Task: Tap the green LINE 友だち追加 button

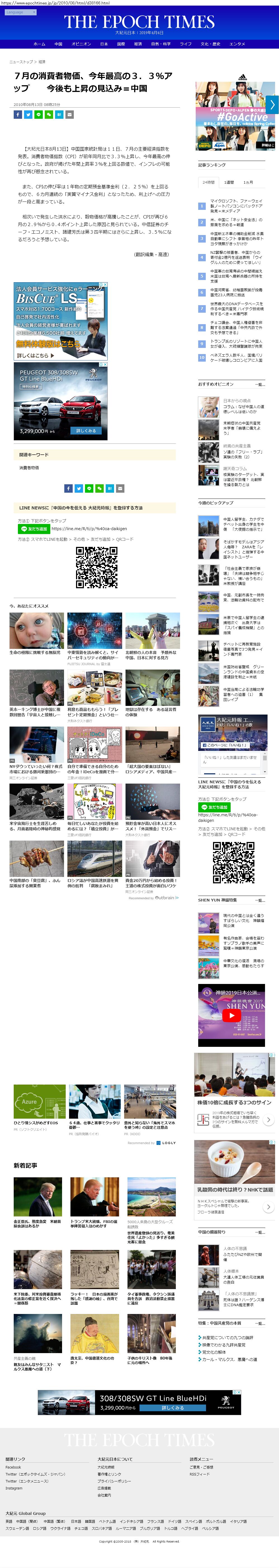Action: tap(34, 529)
